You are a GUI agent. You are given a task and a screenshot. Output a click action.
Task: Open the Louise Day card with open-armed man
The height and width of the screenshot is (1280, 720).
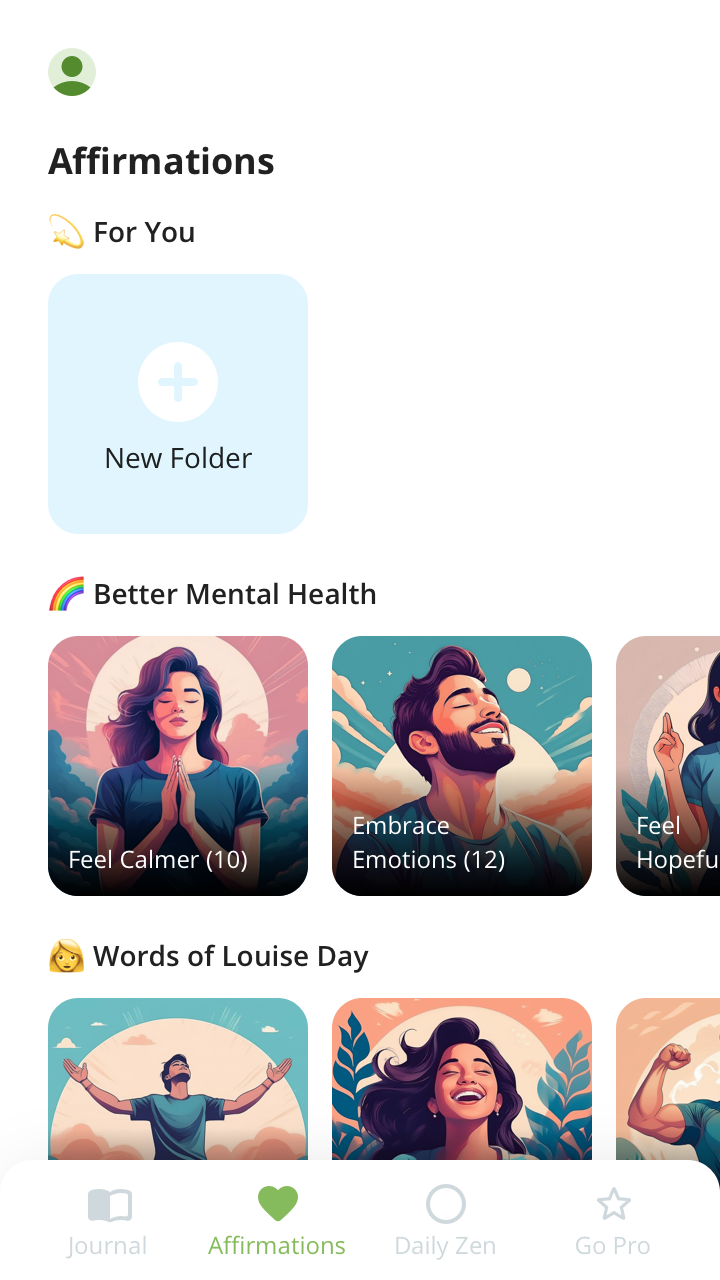[x=178, y=1078]
